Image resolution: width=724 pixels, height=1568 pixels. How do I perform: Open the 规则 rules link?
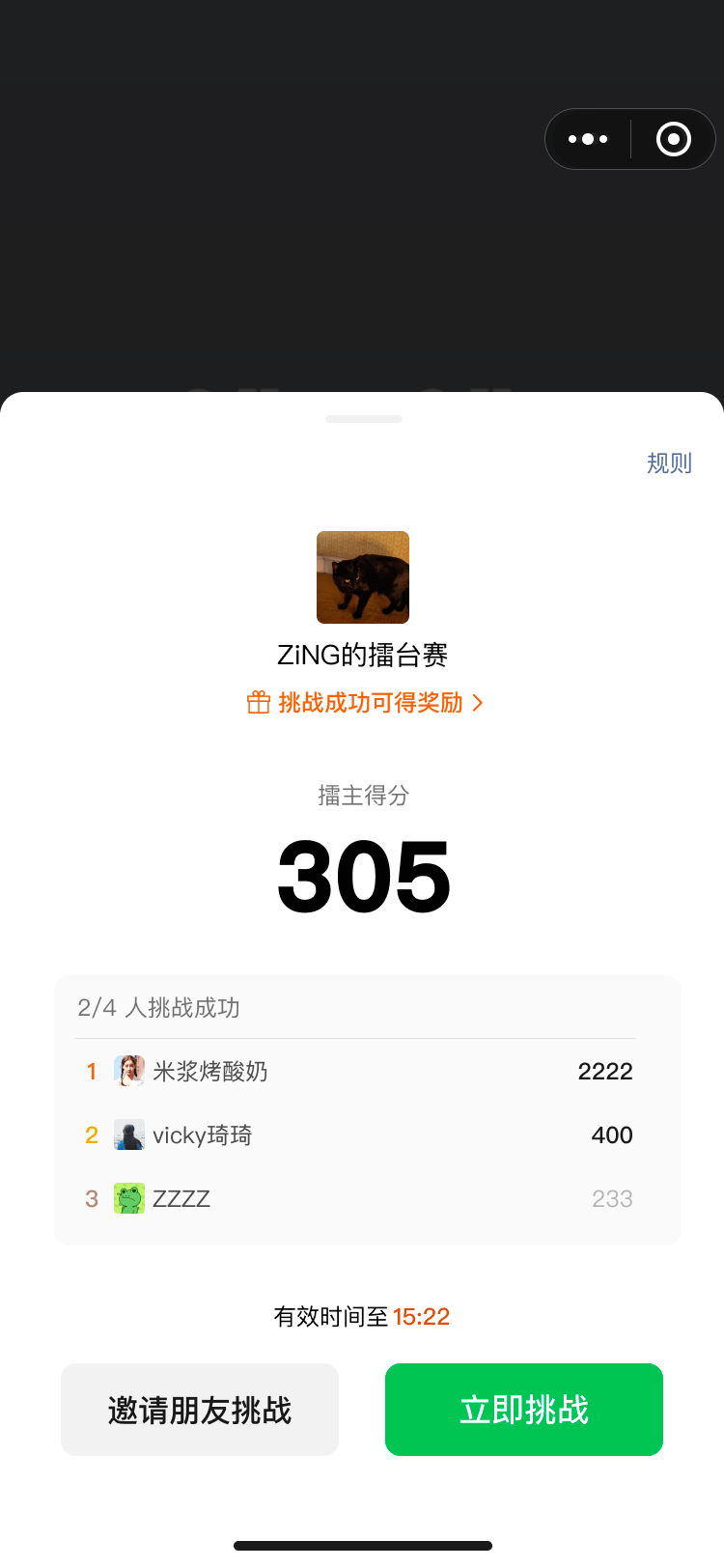point(669,463)
